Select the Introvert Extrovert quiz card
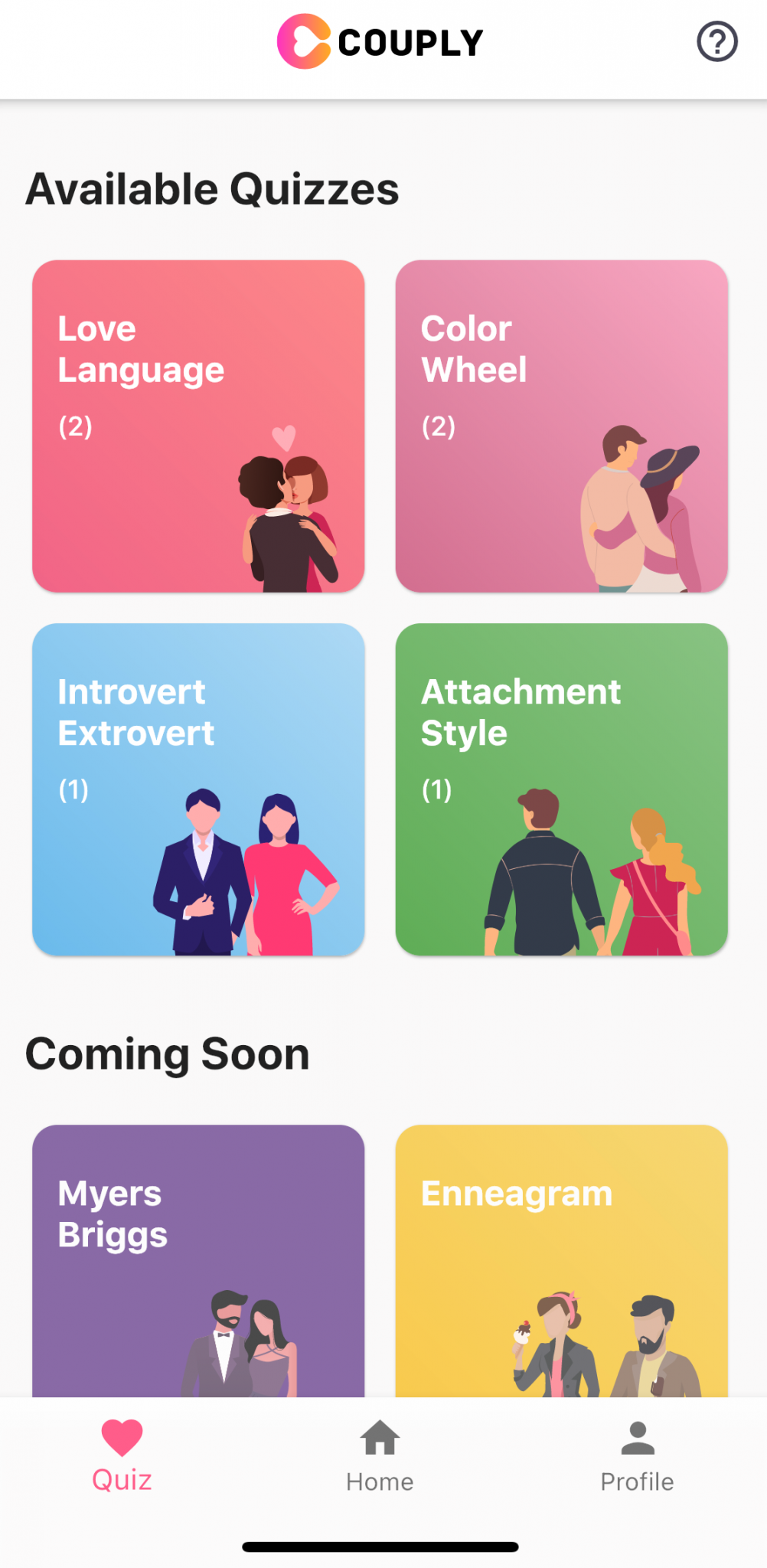The width and height of the screenshot is (767, 1568). point(198,789)
